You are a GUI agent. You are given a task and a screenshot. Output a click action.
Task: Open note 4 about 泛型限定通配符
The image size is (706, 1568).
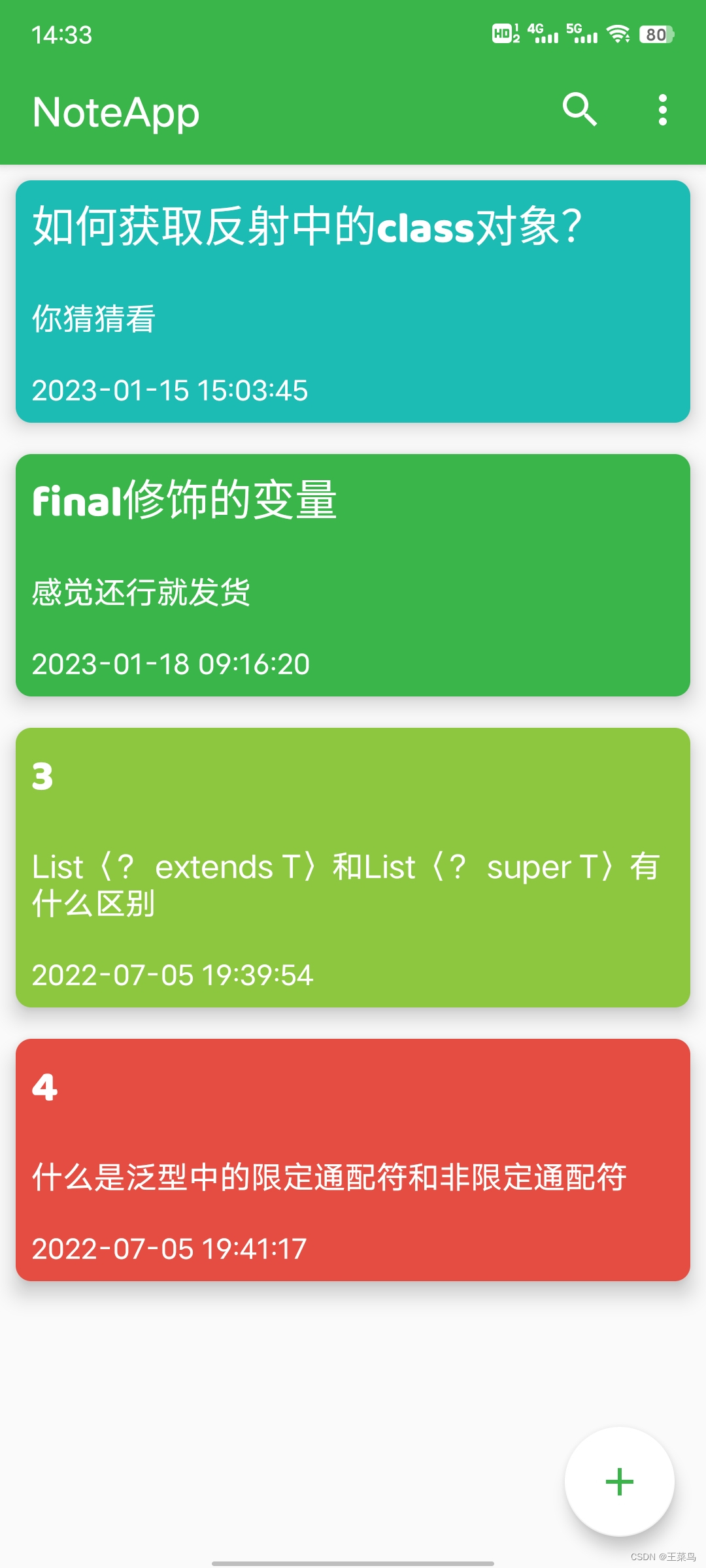point(353,1160)
